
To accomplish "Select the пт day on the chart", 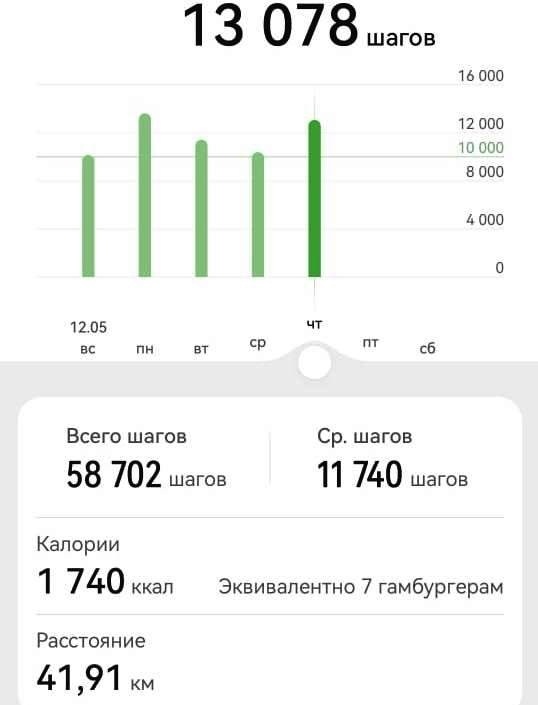I will 371,343.
